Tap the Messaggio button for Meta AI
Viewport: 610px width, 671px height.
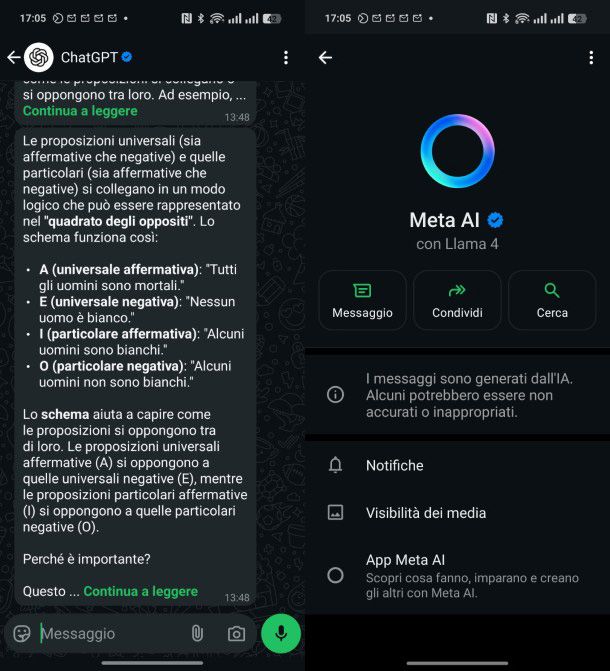[362, 300]
